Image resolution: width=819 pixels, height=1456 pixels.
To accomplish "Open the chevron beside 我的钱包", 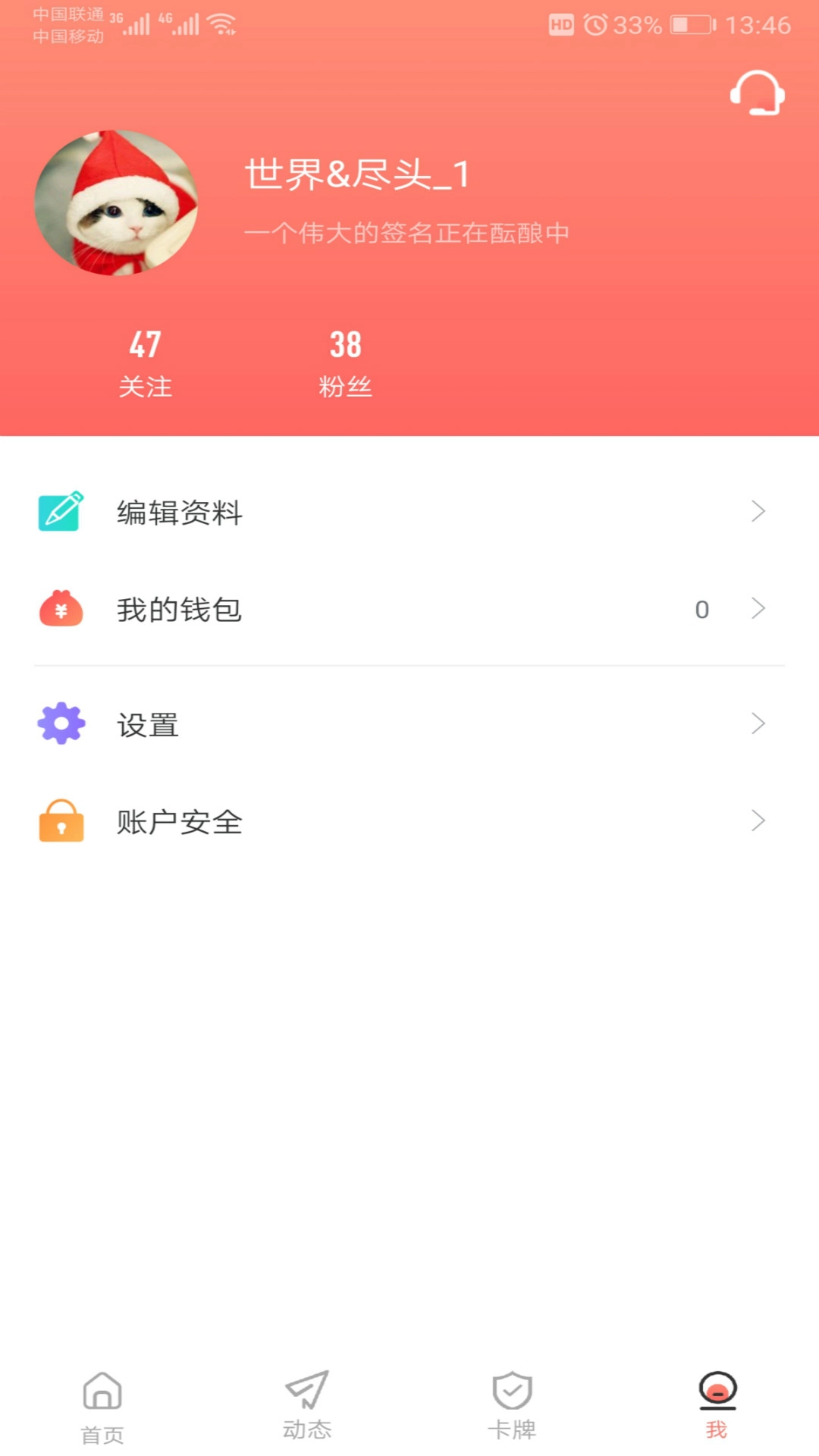I will click(x=758, y=608).
